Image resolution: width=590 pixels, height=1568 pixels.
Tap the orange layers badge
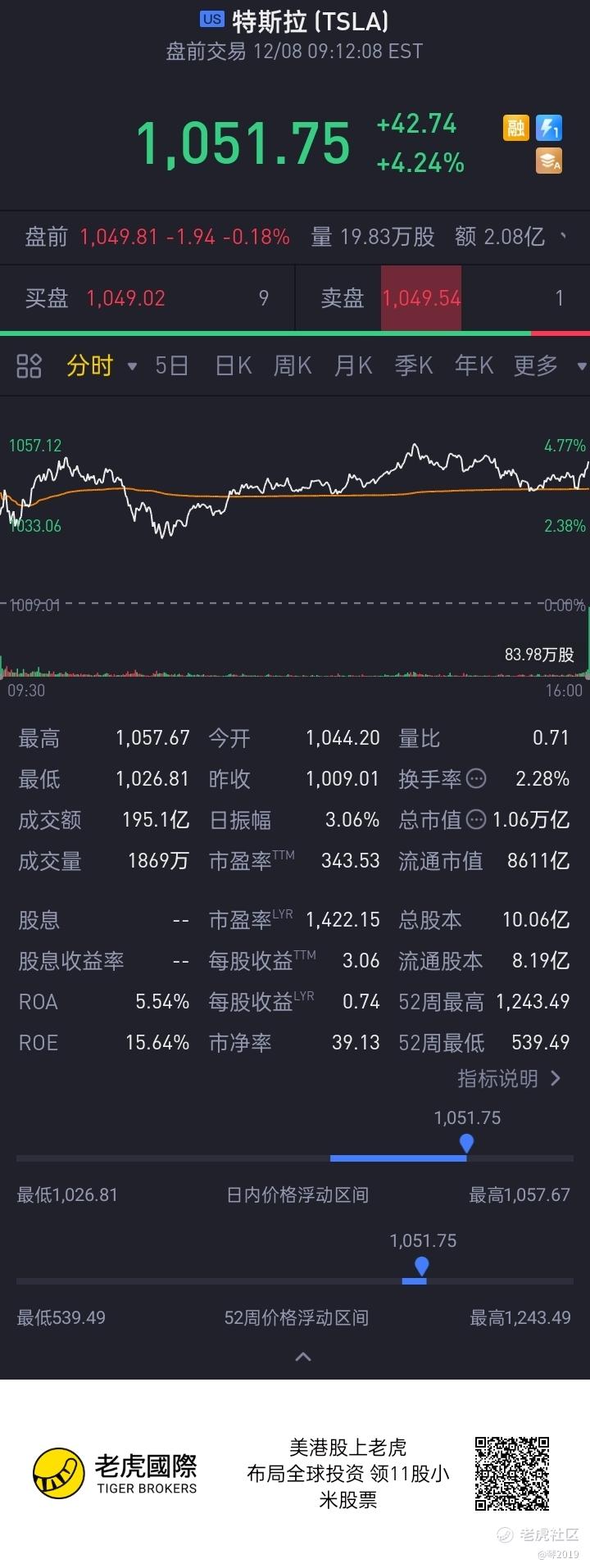[x=549, y=161]
